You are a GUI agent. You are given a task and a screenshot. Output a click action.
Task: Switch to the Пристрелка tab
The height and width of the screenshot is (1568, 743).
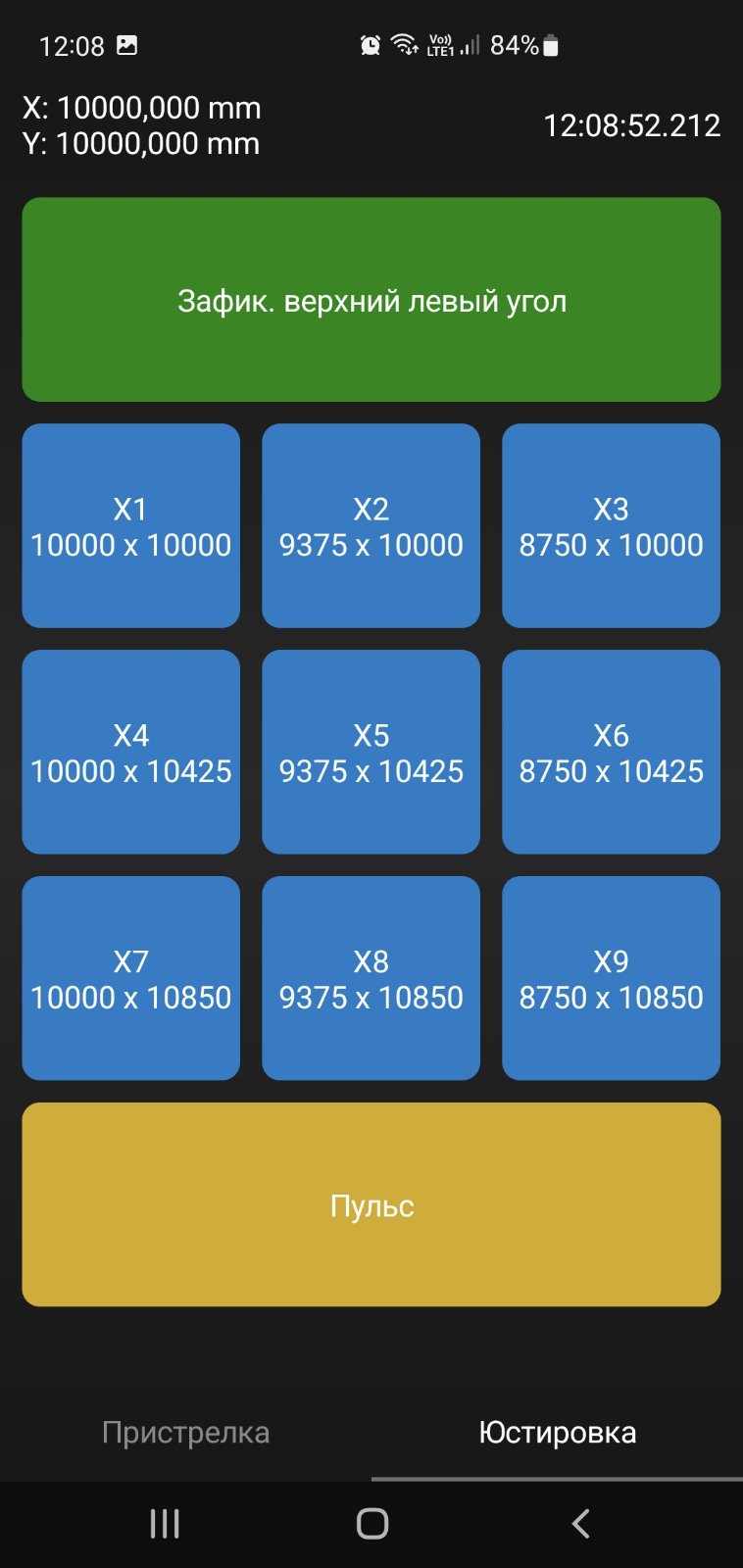[185, 1433]
